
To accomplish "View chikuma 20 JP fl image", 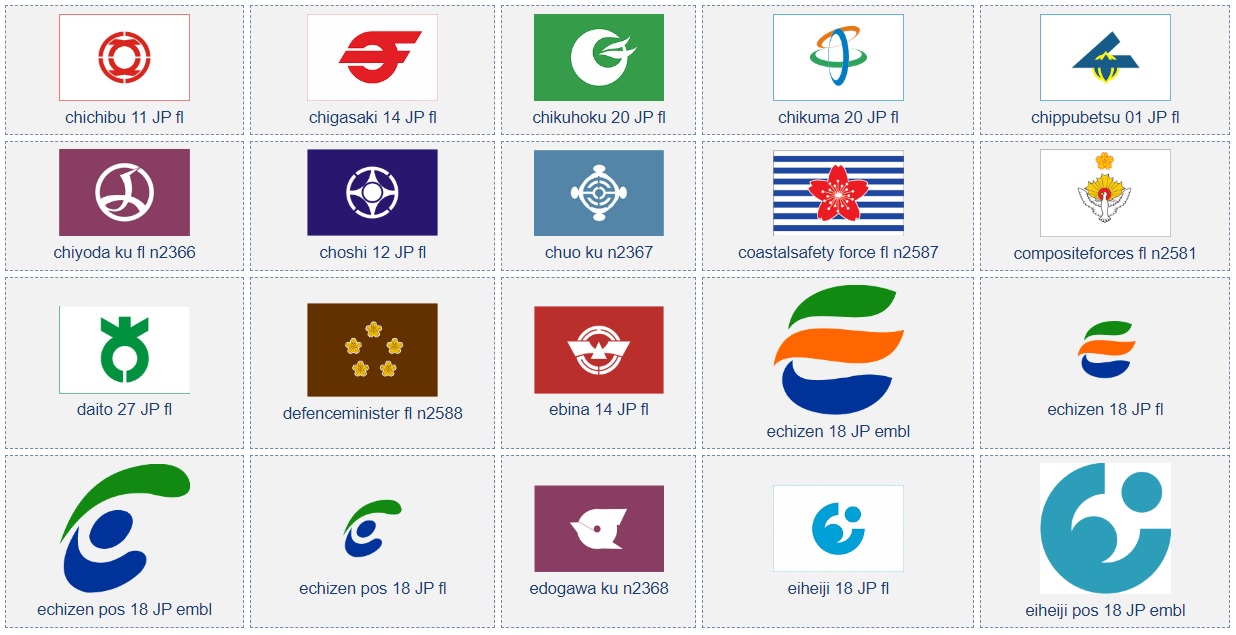I will [838, 58].
